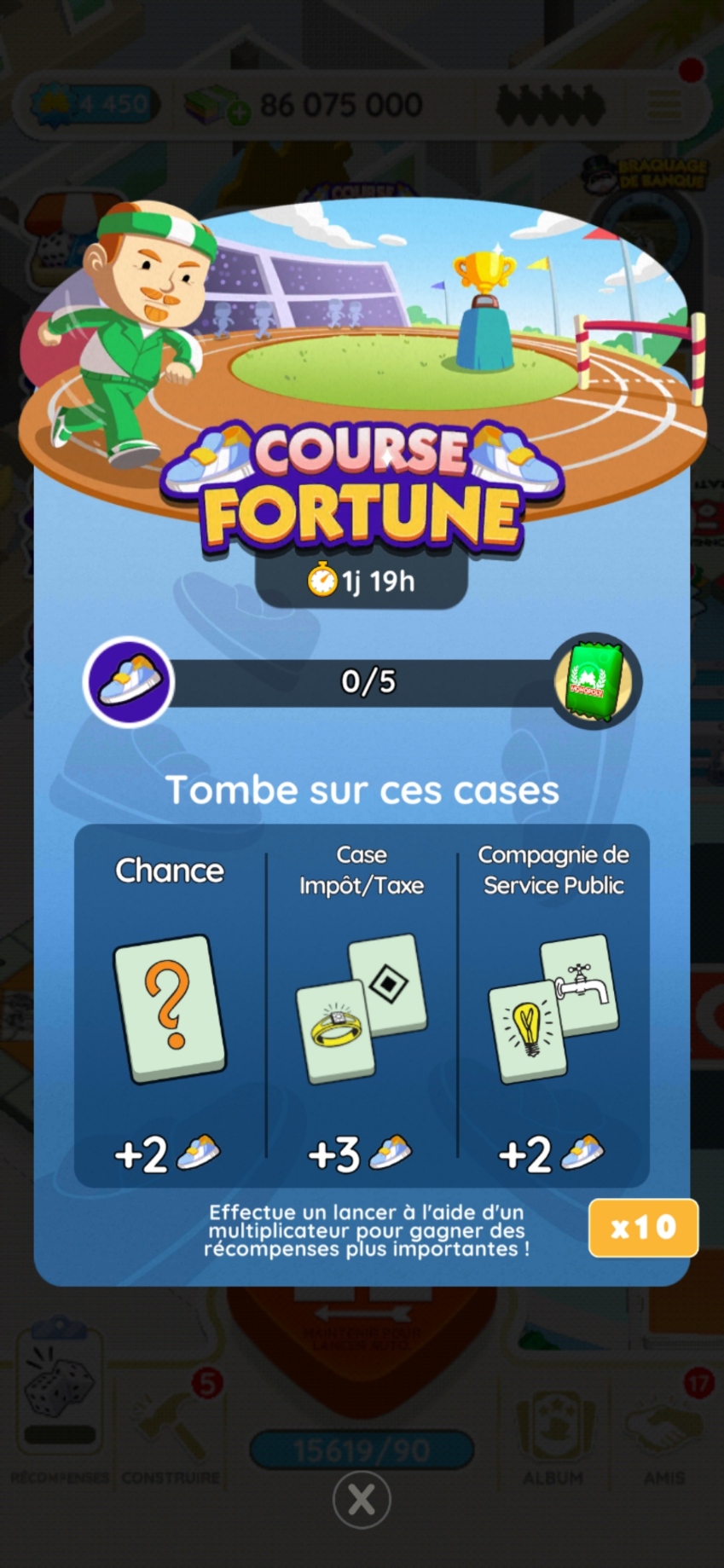Open the sticker pack reward icon
This screenshot has width=724, height=1568.
(x=594, y=680)
